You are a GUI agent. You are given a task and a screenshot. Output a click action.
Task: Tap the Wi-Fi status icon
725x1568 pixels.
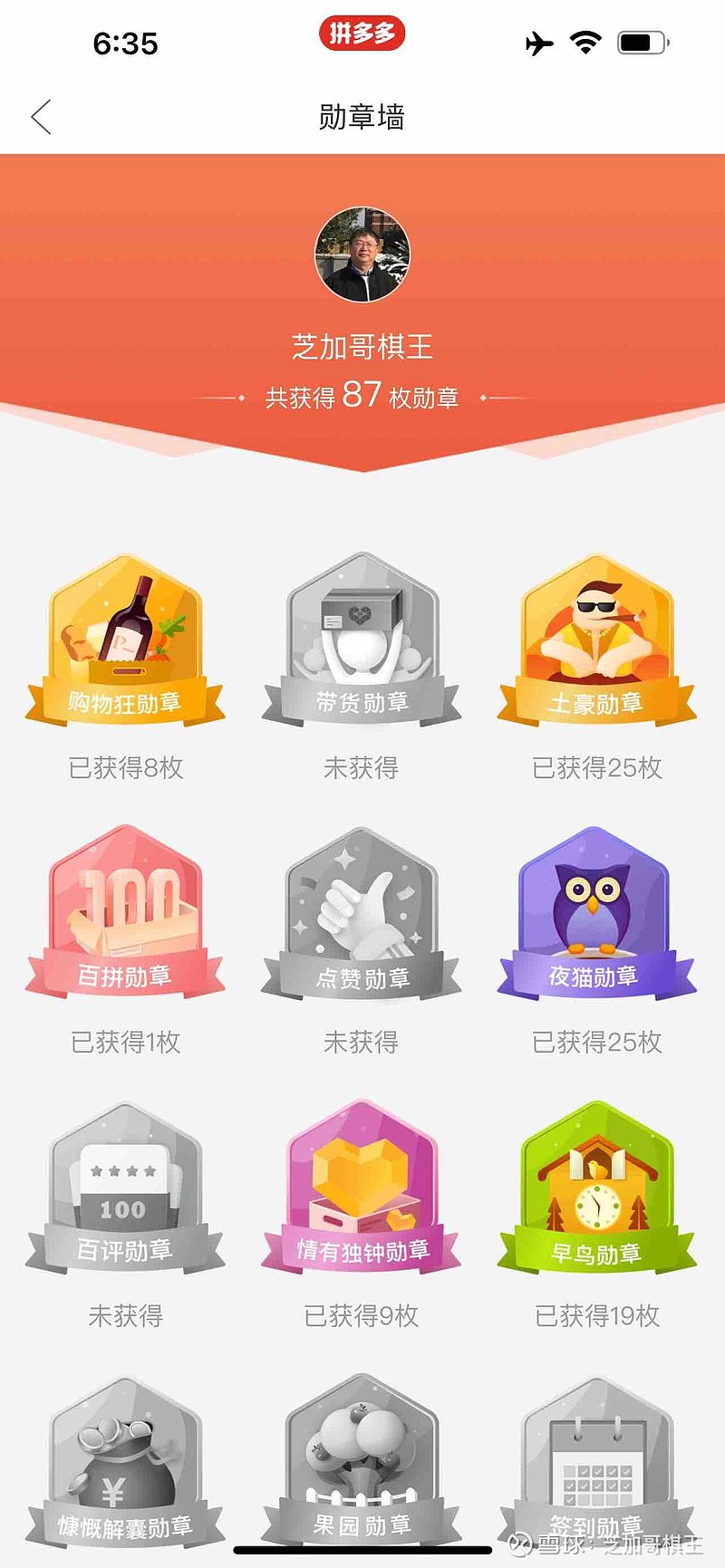585,41
